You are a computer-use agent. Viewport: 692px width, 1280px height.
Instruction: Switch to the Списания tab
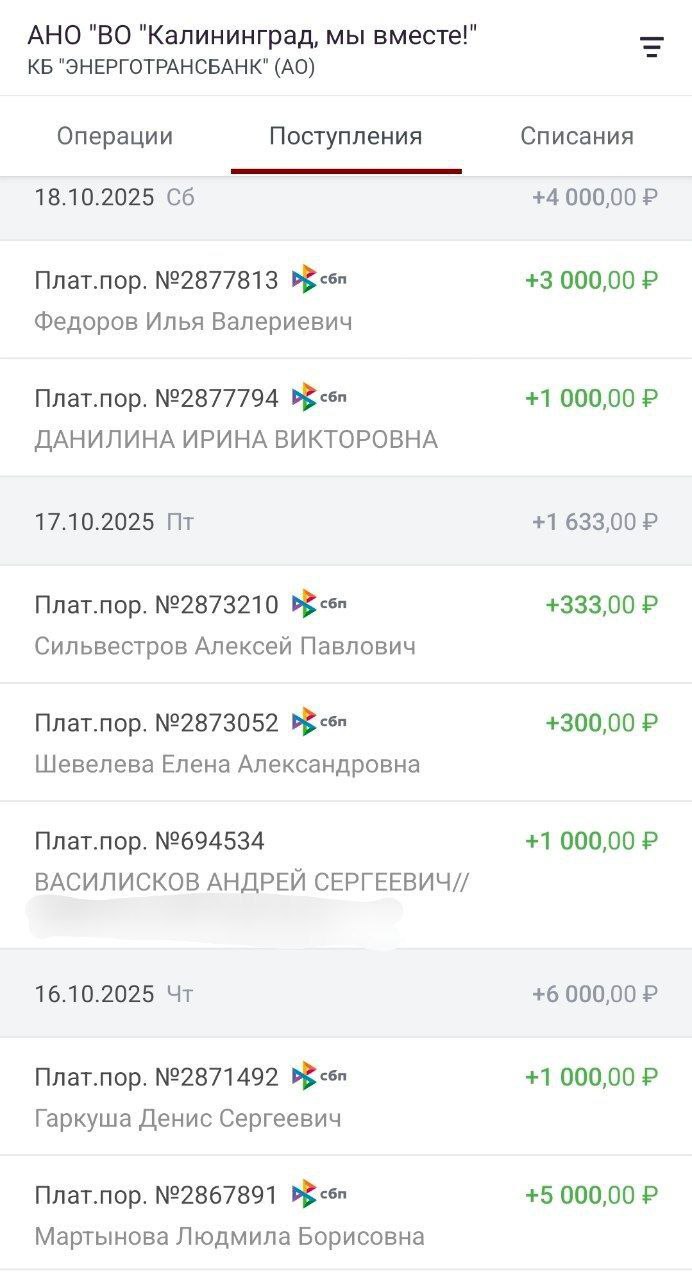click(x=577, y=136)
